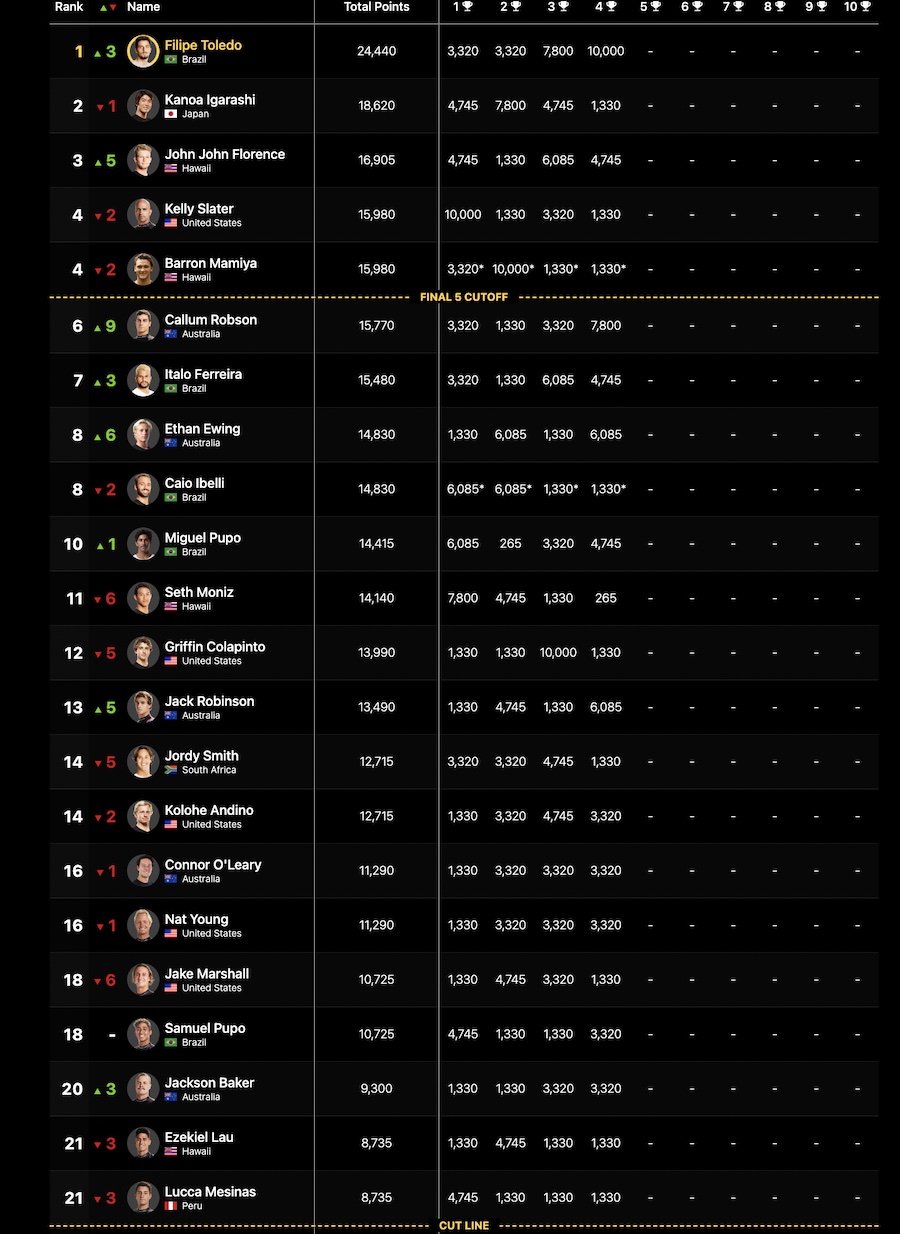This screenshot has height=1234, width=900.
Task: Open event 1 trophy column header
Action: coord(462,7)
